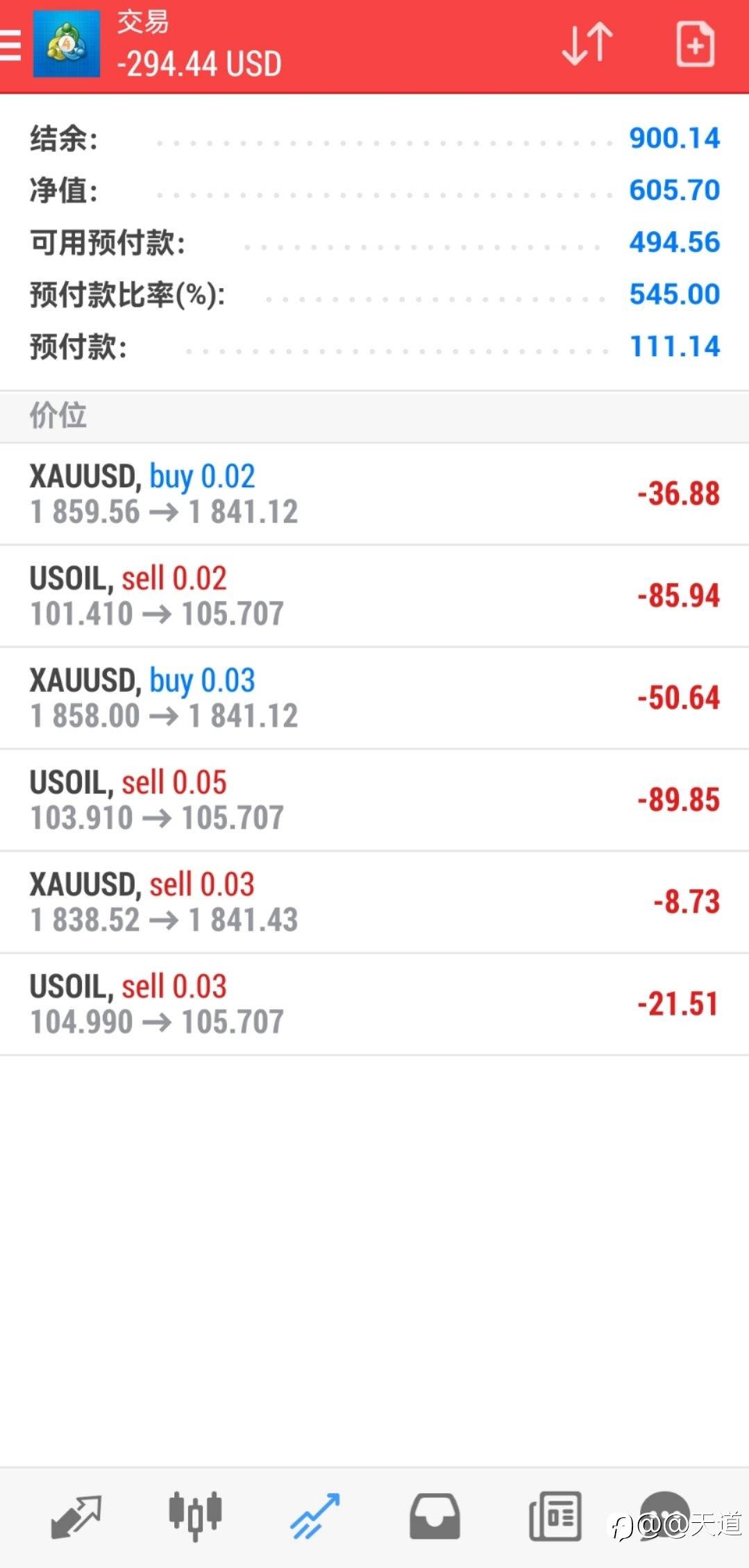Open the hamburger drawer menu
Screen dimensions: 749x1568
[x=11, y=46]
